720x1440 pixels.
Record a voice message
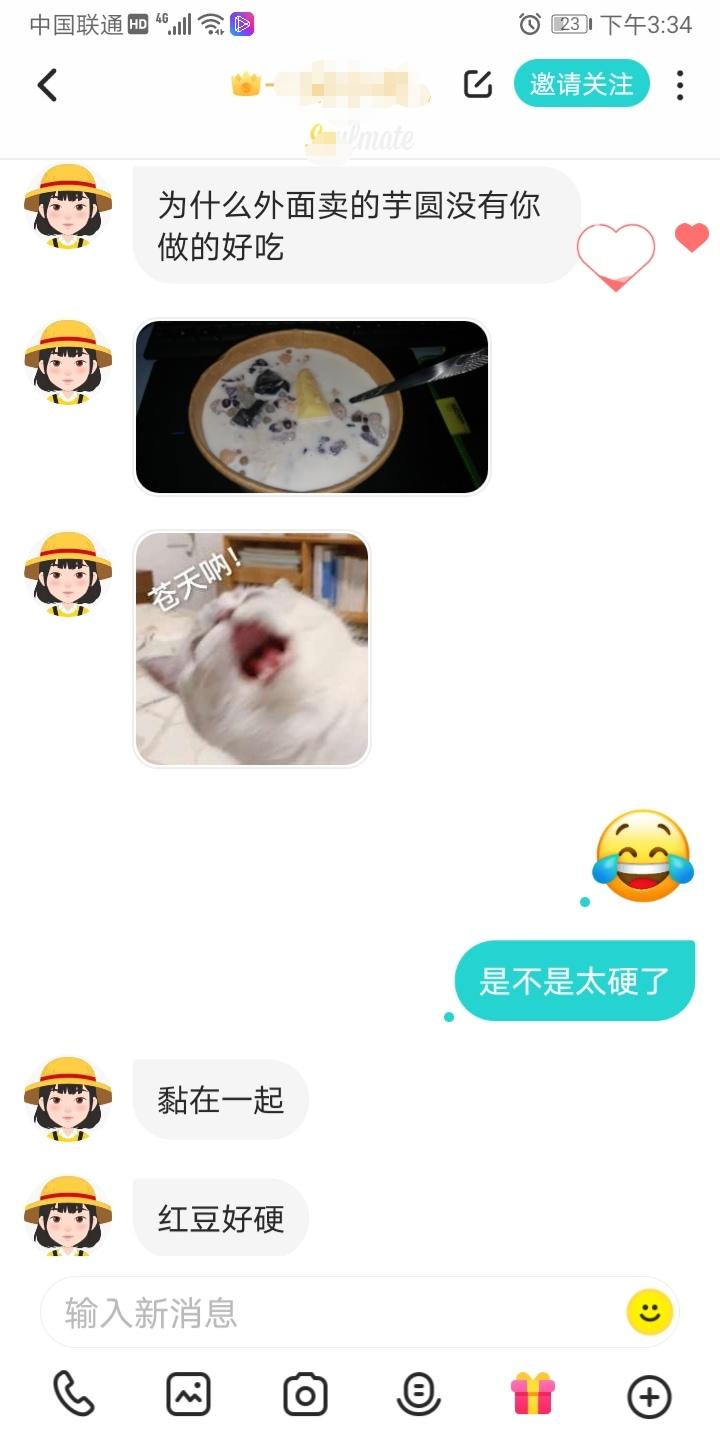[419, 1394]
